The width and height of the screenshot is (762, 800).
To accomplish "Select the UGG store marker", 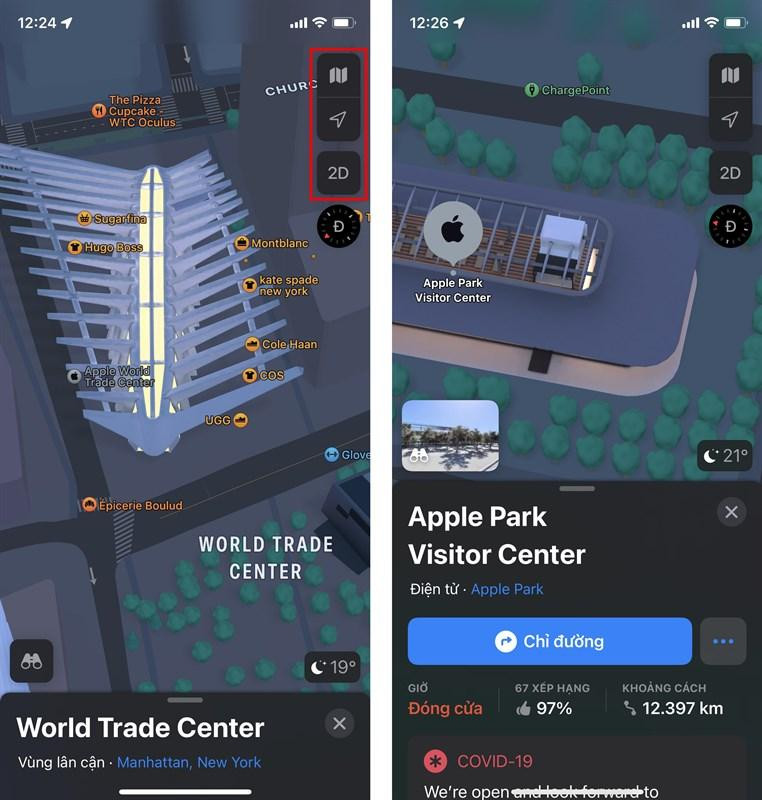I will tap(241, 421).
